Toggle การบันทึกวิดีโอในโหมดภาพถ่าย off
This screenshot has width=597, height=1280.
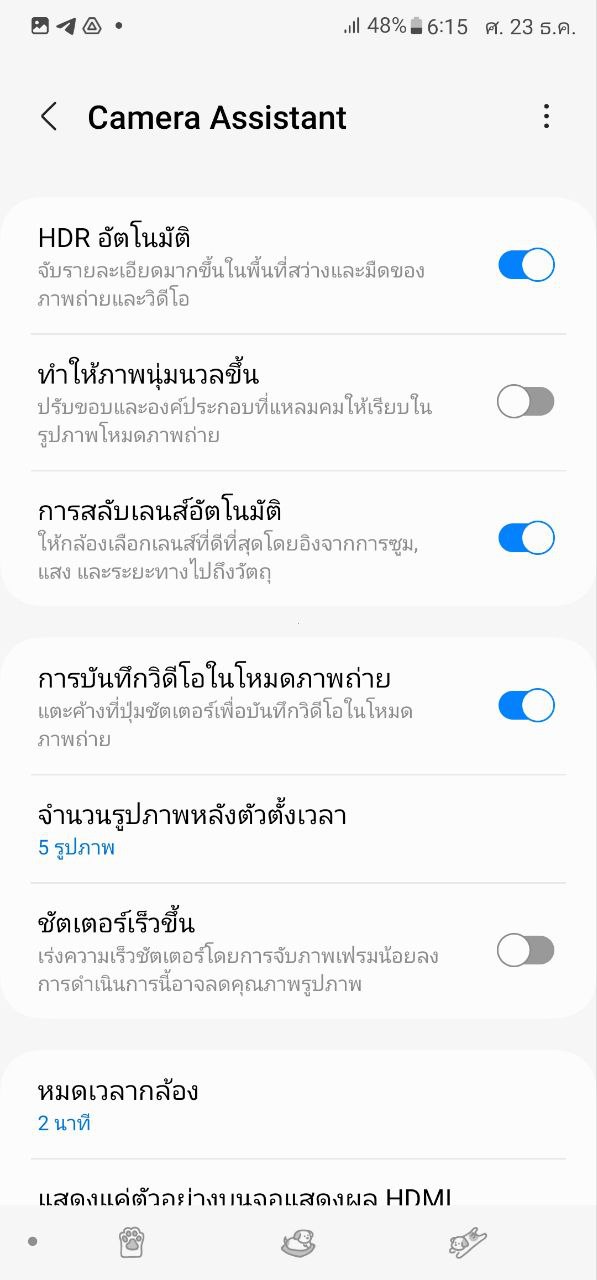(x=526, y=706)
